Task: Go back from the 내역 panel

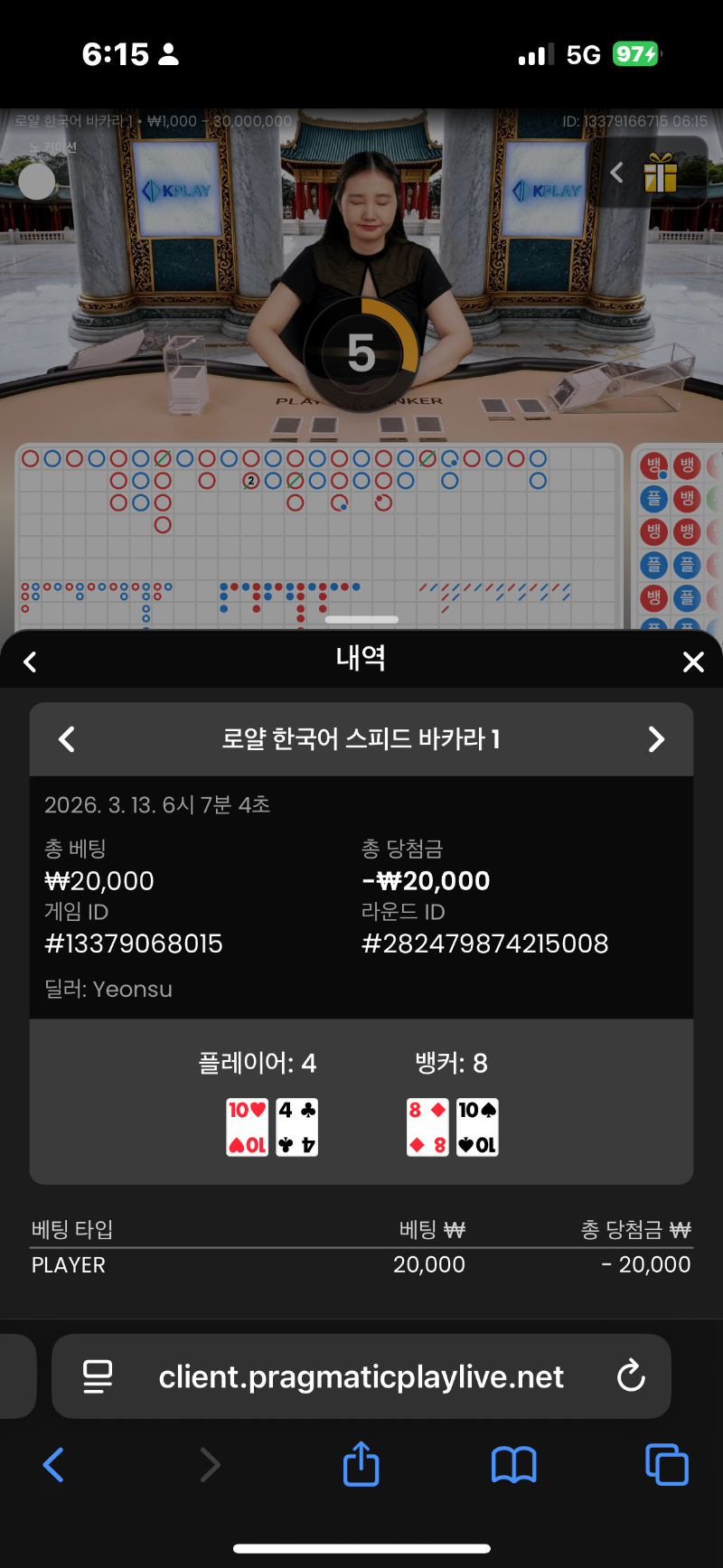Action: coord(30,662)
